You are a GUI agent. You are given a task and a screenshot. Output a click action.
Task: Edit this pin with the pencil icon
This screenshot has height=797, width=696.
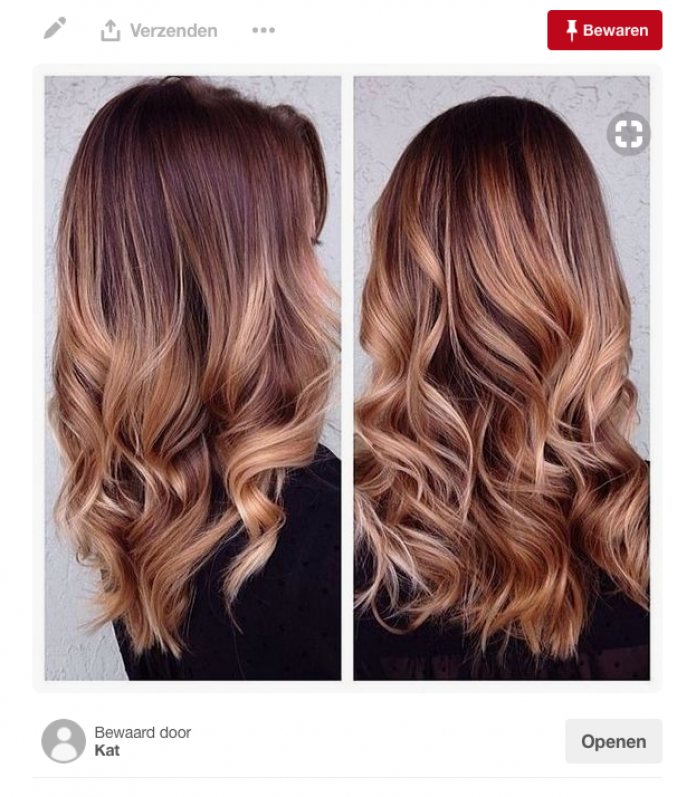pyautogui.click(x=54, y=29)
